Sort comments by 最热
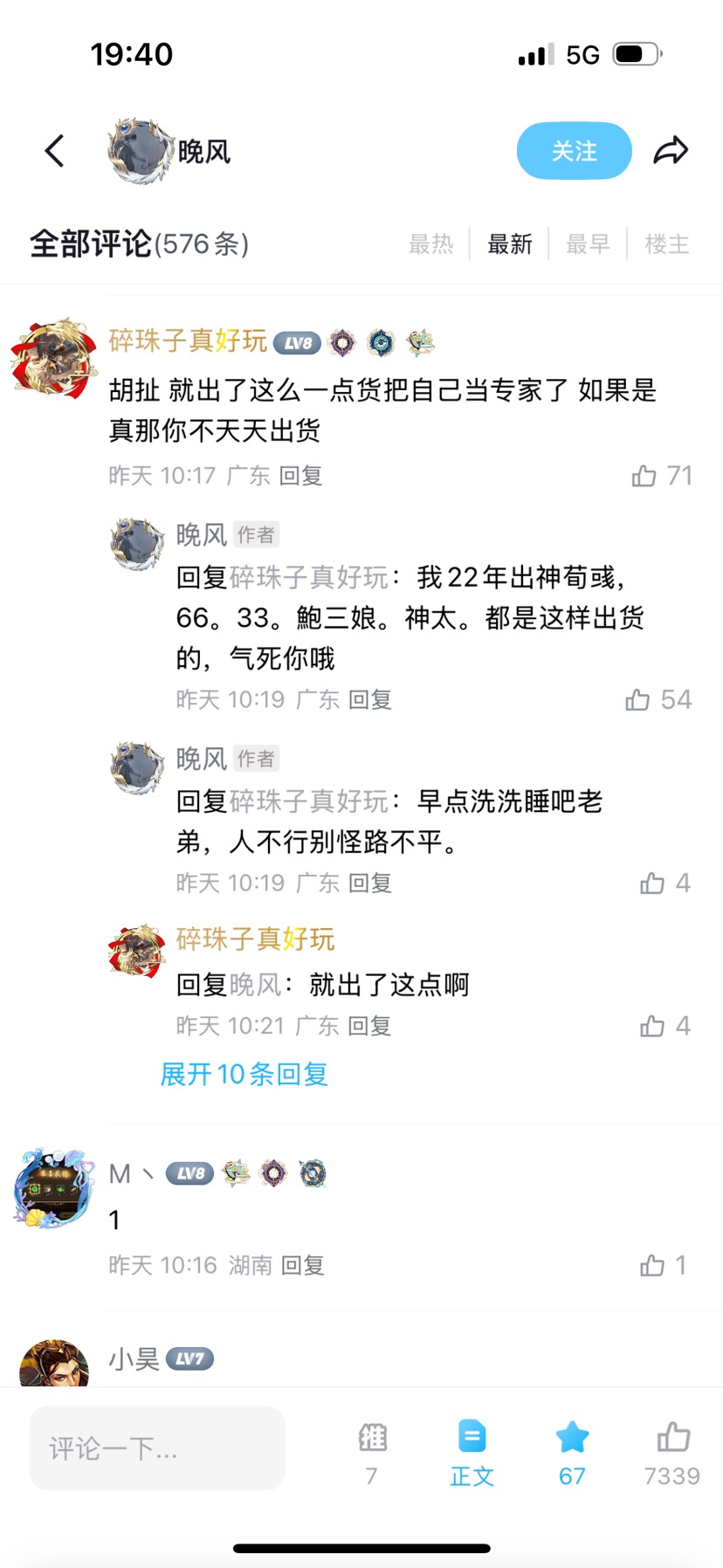This screenshot has height=1568, width=723. click(x=431, y=244)
